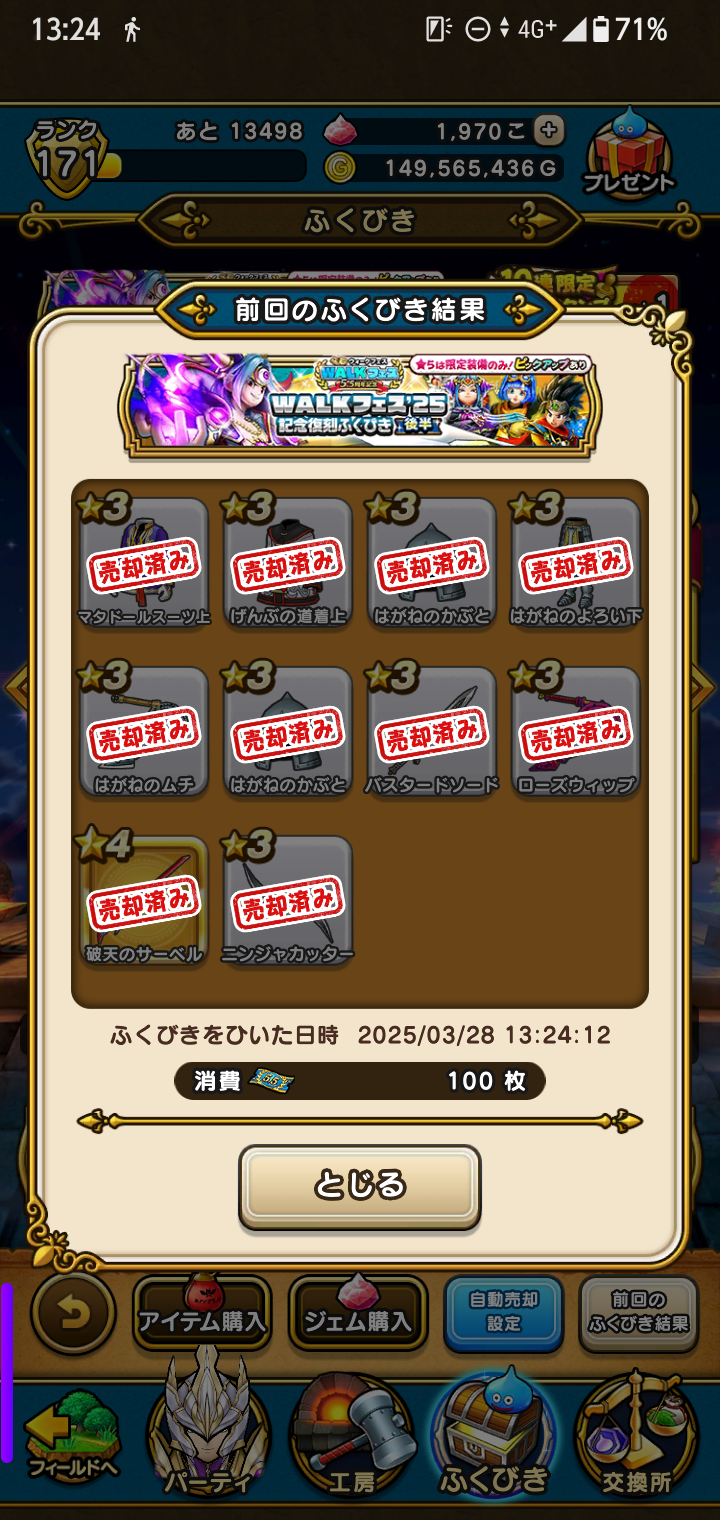Screen dimensions: 720x1520
Task: Tap the plus icon to add gems
Action: coord(548,130)
